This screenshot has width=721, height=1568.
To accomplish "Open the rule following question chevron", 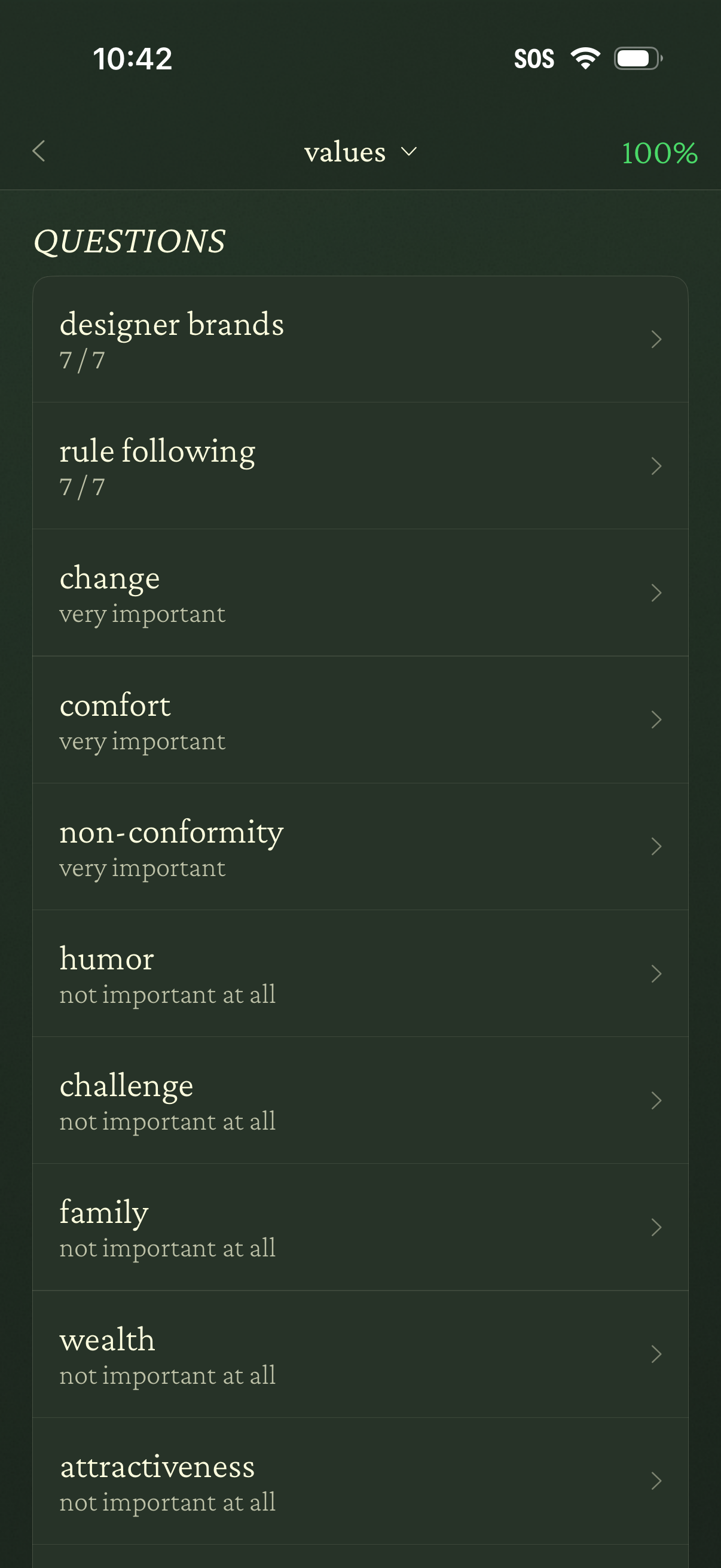I will click(x=656, y=466).
